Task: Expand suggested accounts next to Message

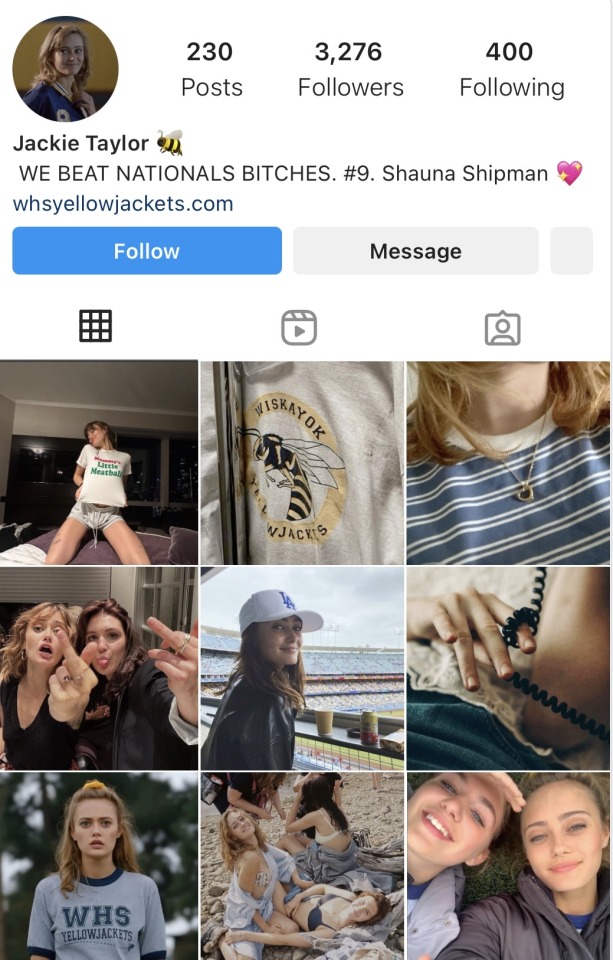Action: (x=572, y=251)
